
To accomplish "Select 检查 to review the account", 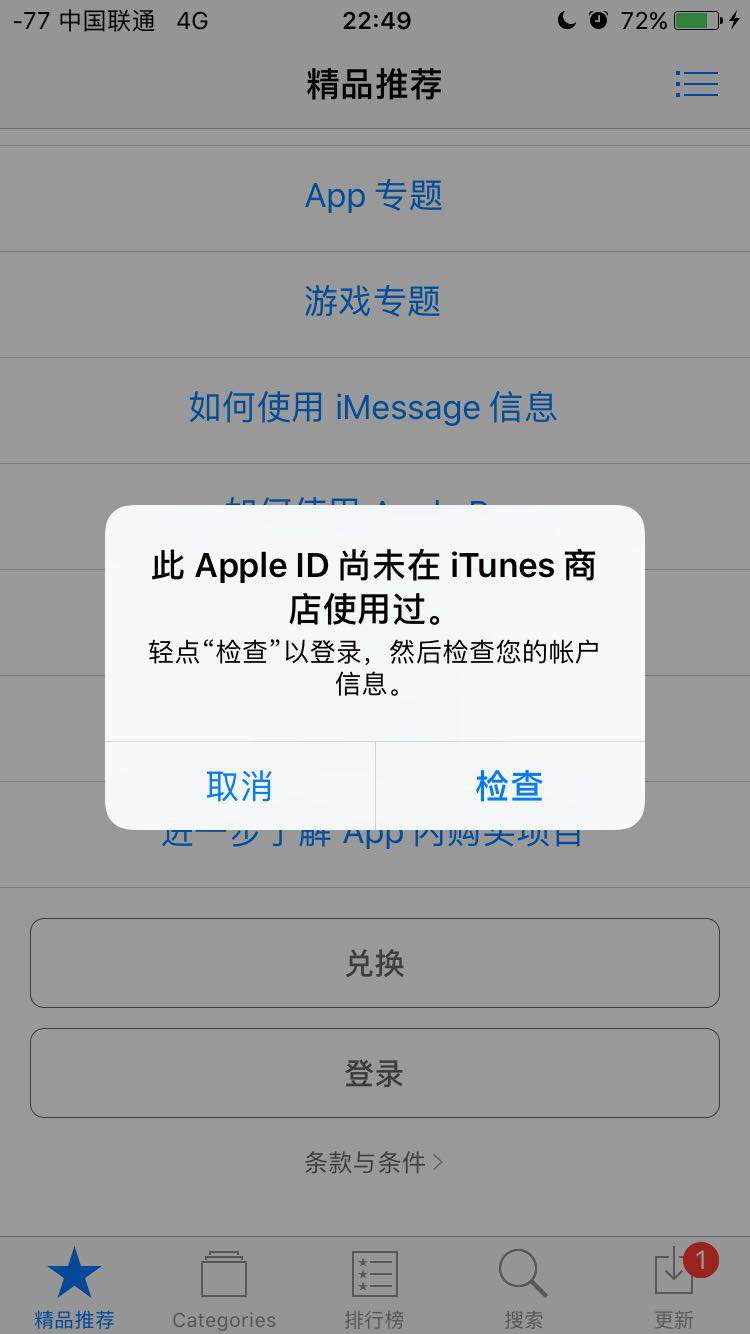I will [509, 786].
